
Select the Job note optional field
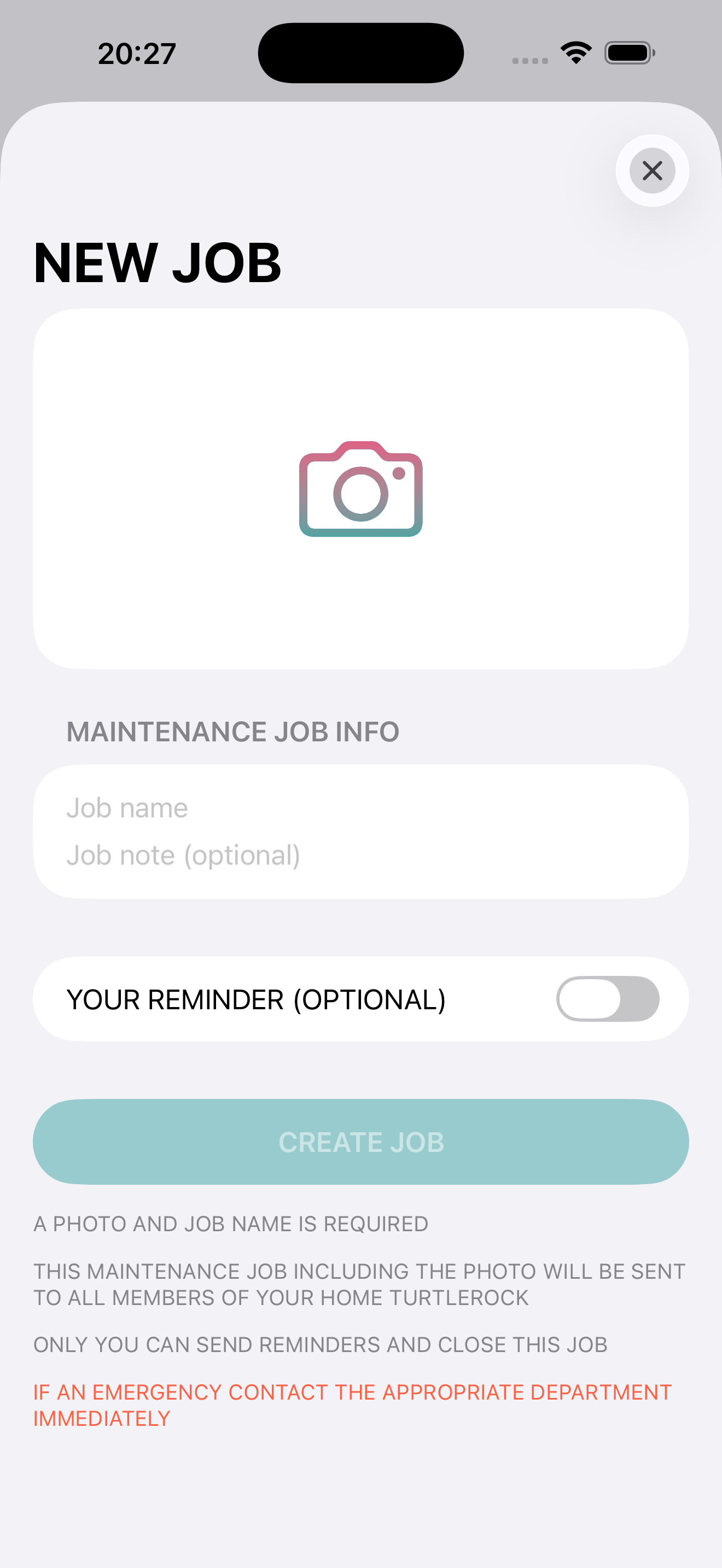click(361, 855)
